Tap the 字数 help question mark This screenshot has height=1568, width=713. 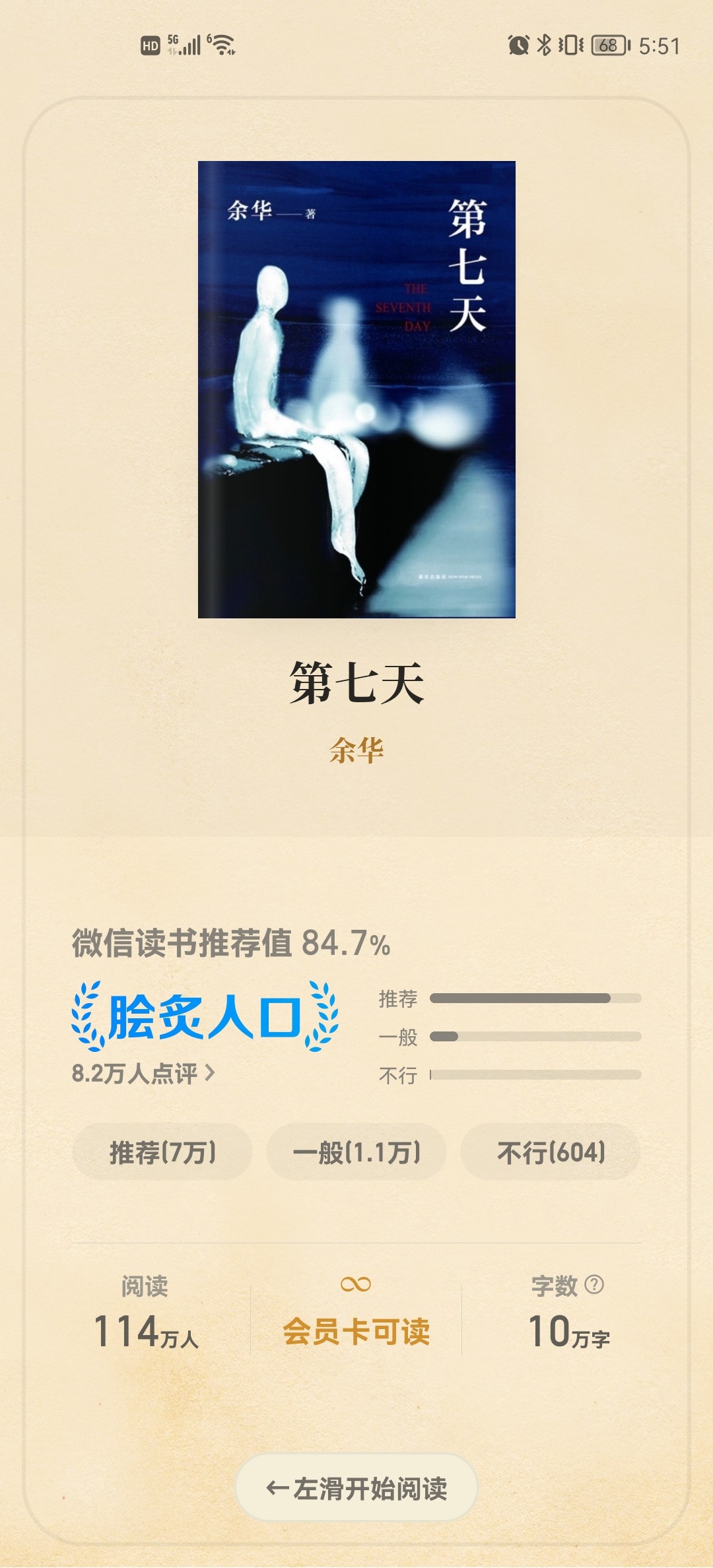pos(594,1284)
